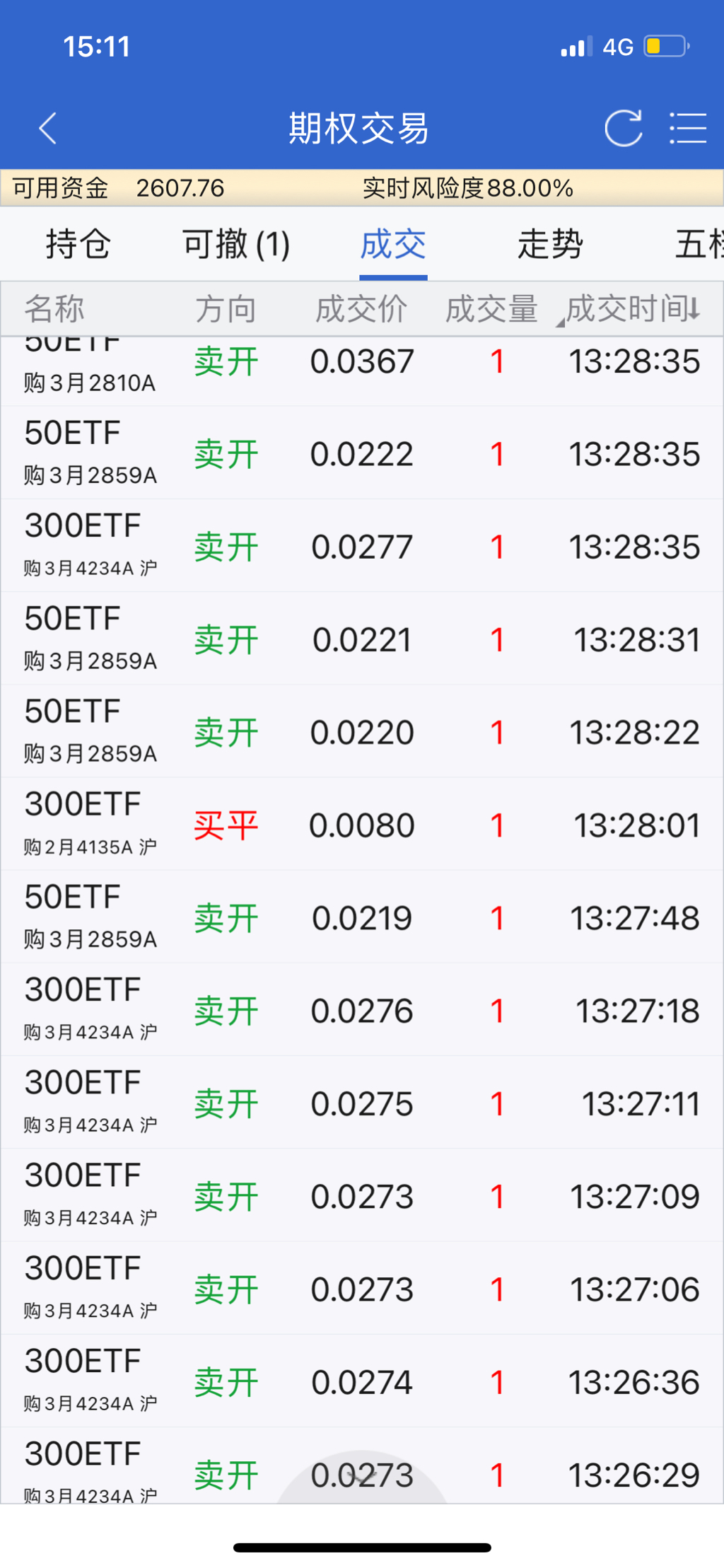Open the 300ETF trade at 13:27:11

(x=361, y=1103)
